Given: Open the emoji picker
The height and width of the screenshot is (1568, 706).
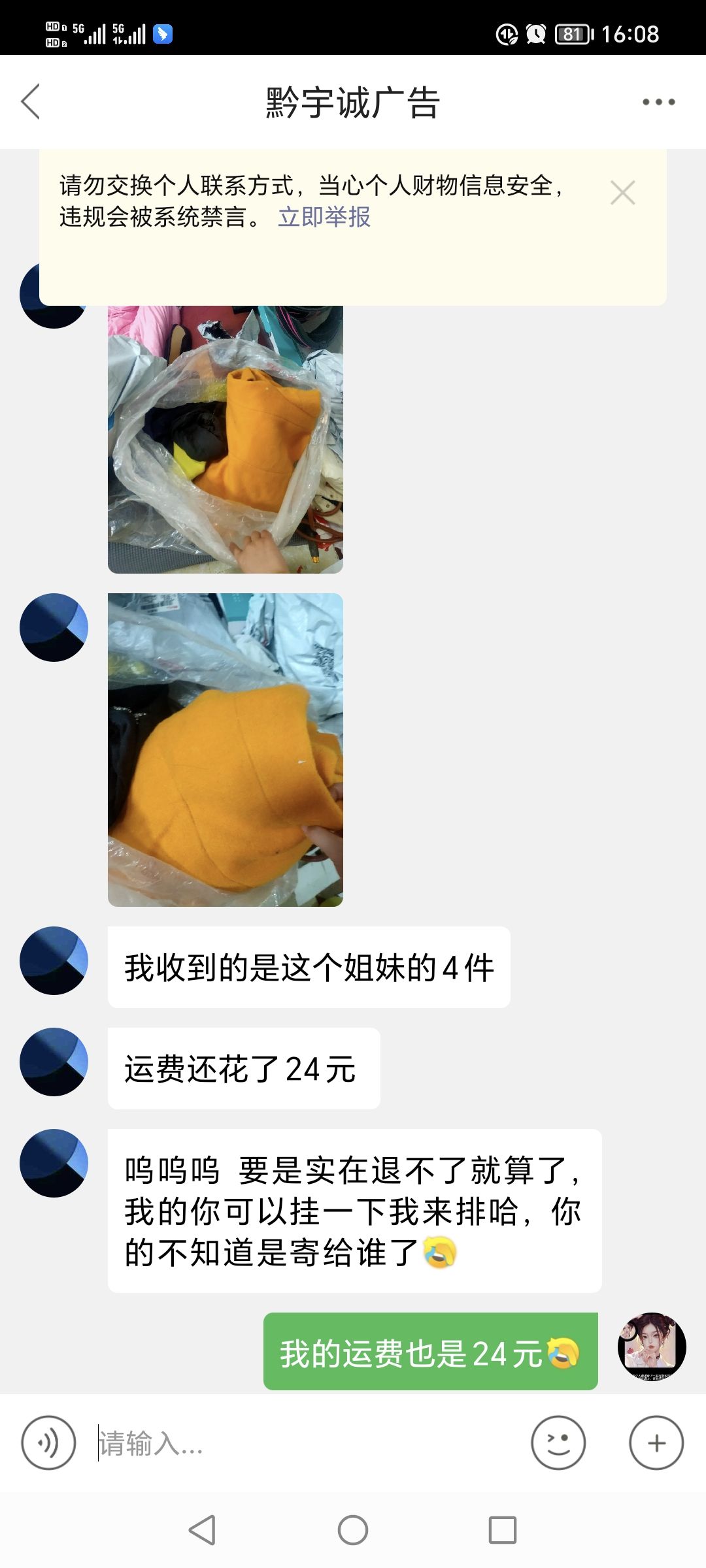Looking at the screenshot, I should click(x=558, y=1443).
